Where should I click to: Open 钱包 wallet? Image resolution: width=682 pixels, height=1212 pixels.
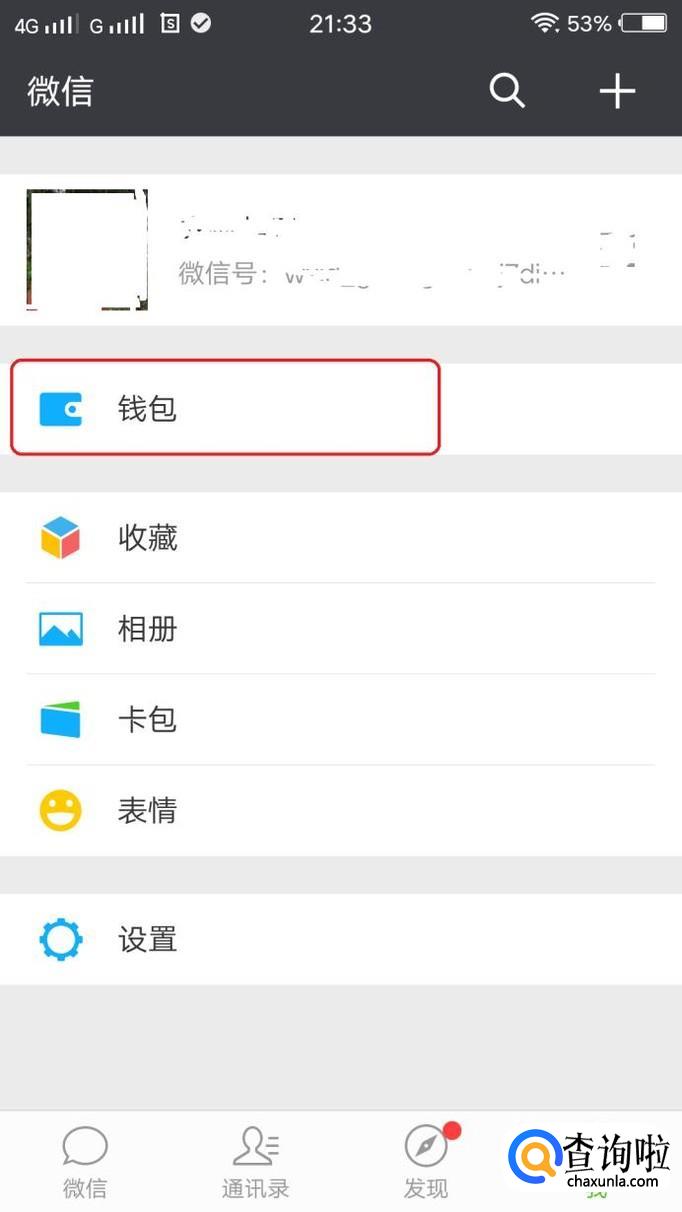coord(341,409)
